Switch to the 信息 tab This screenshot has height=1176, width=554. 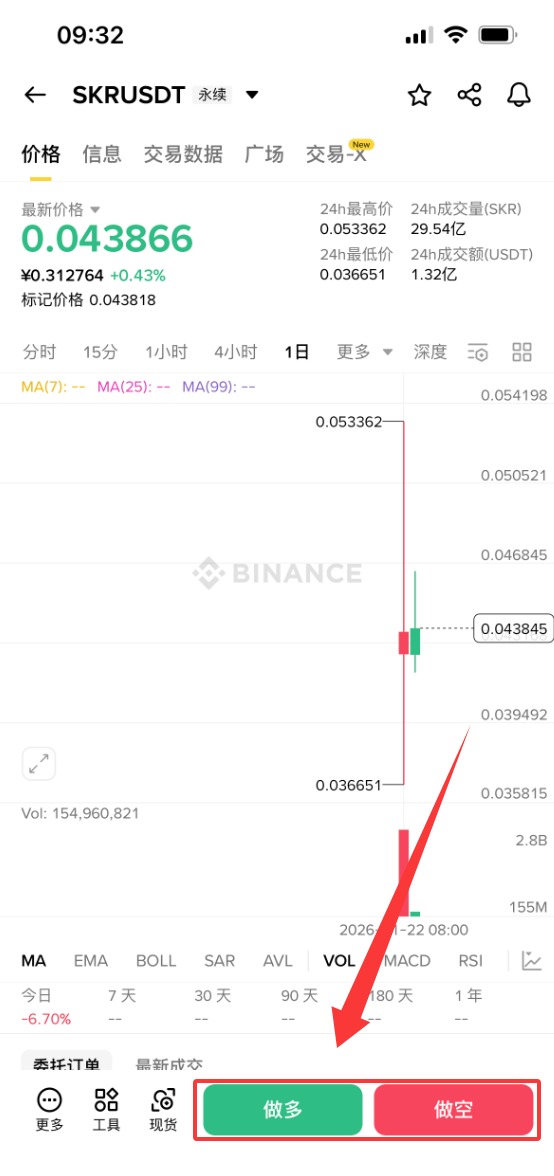pyautogui.click(x=102, y=154)
